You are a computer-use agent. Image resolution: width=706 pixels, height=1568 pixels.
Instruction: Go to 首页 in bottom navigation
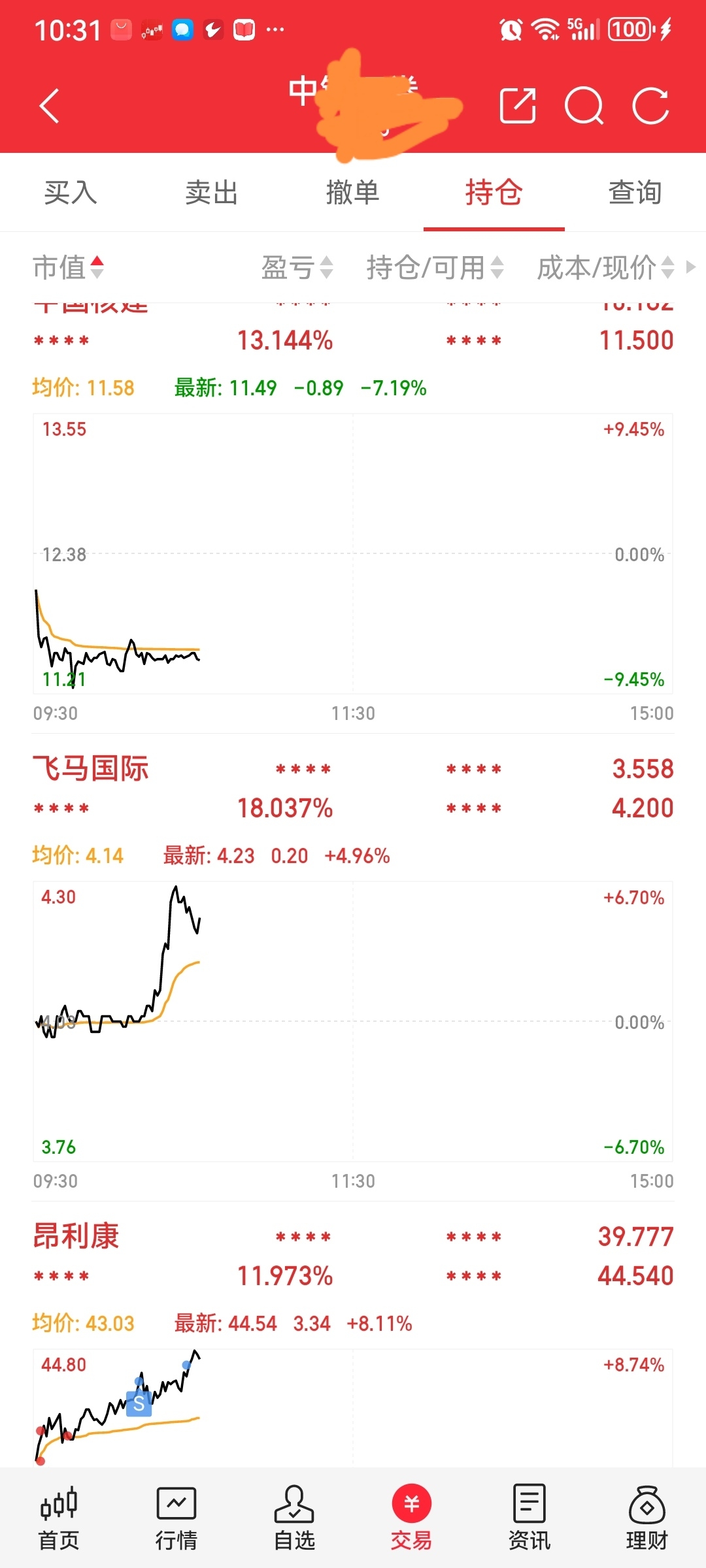point(59,1518)
